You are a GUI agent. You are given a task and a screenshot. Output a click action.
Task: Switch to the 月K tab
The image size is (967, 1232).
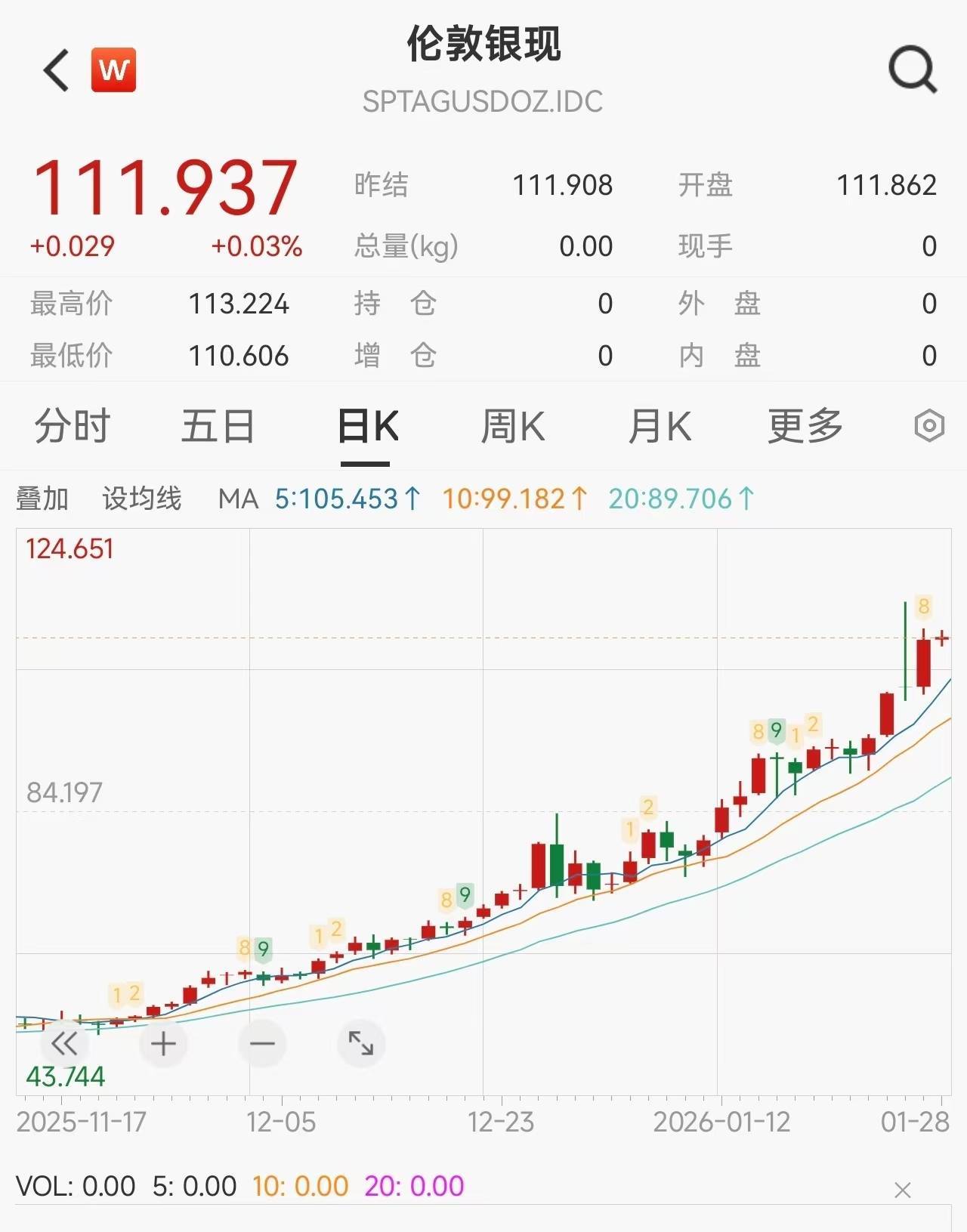click(x=660, y=426)
